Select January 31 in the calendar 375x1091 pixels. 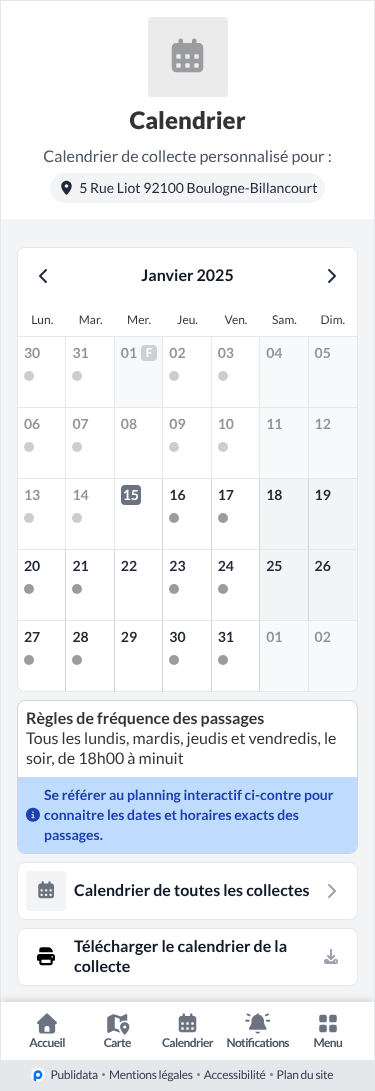[x=235, y=656]
